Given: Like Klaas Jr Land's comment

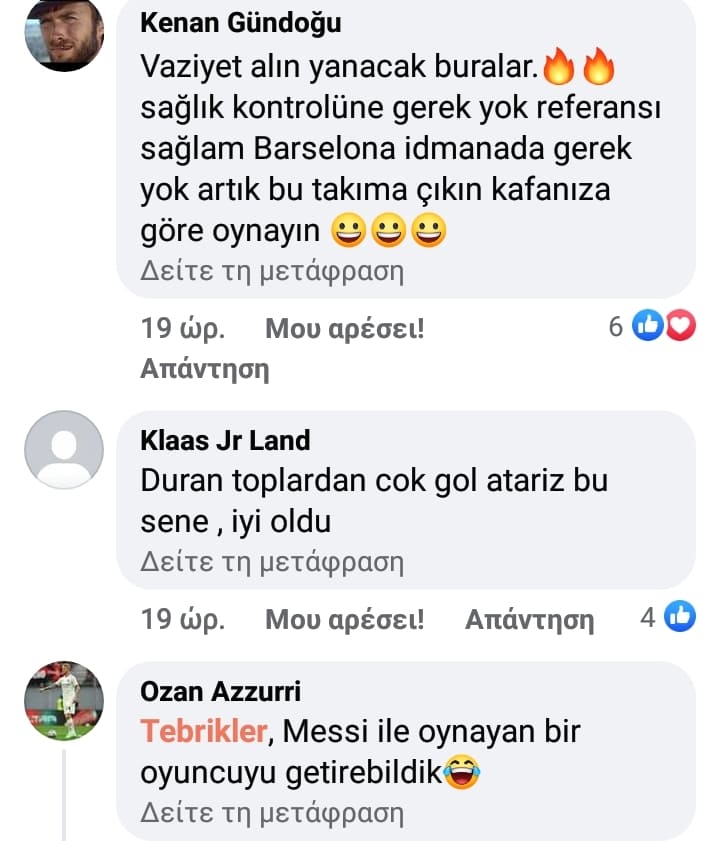Looking at the screenshot, I should click(x=344, y=620).
